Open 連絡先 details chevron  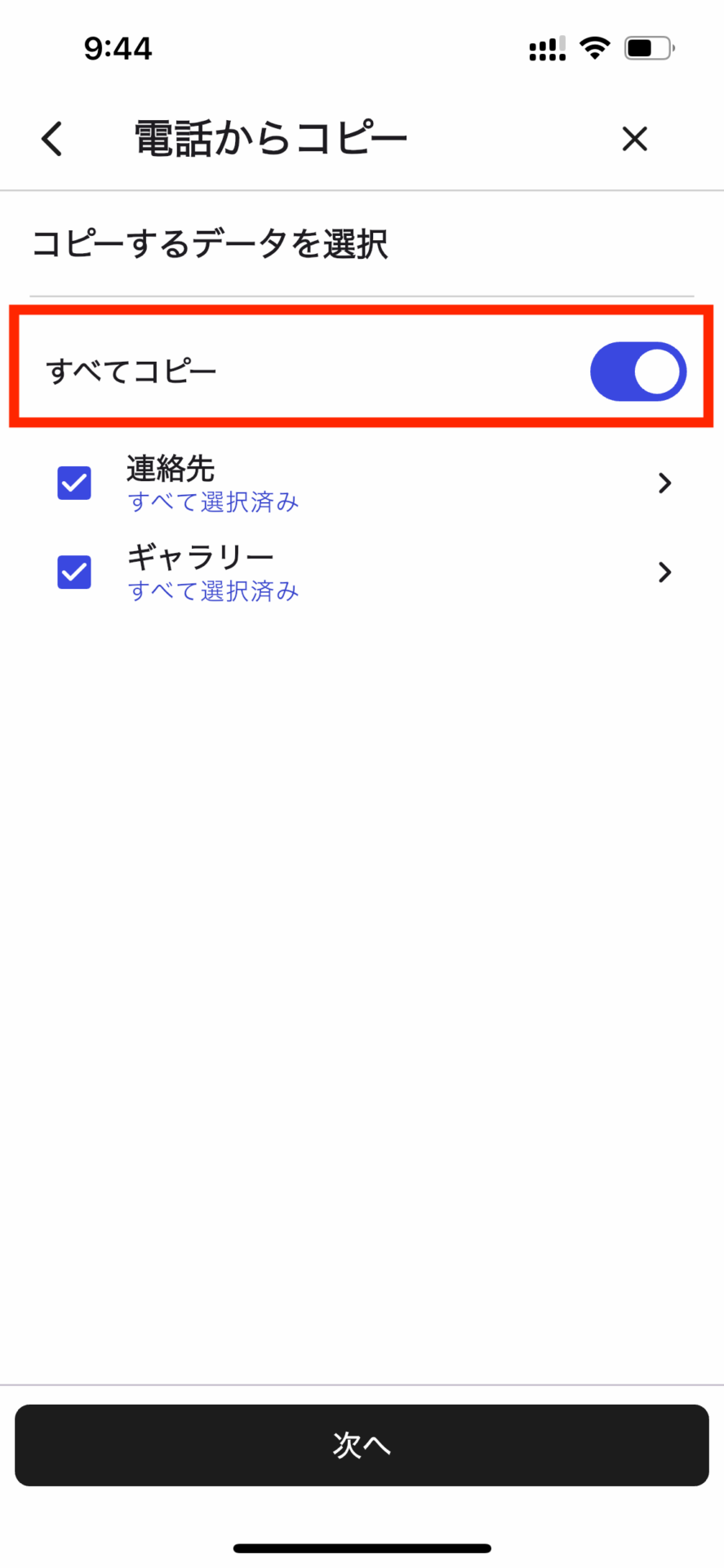(x=664, y=483)
